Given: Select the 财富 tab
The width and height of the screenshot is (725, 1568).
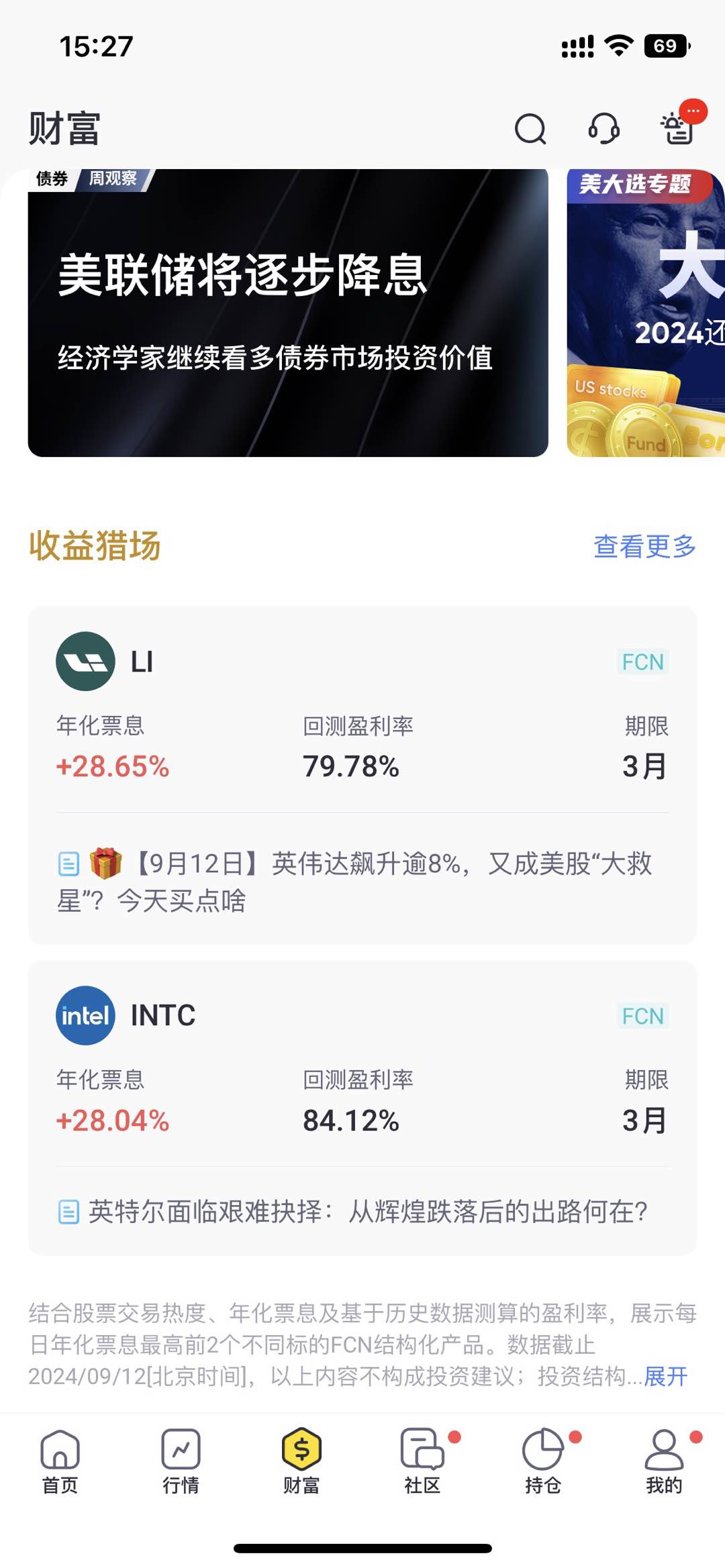Looking at the screenshot, I should 301,1461.
